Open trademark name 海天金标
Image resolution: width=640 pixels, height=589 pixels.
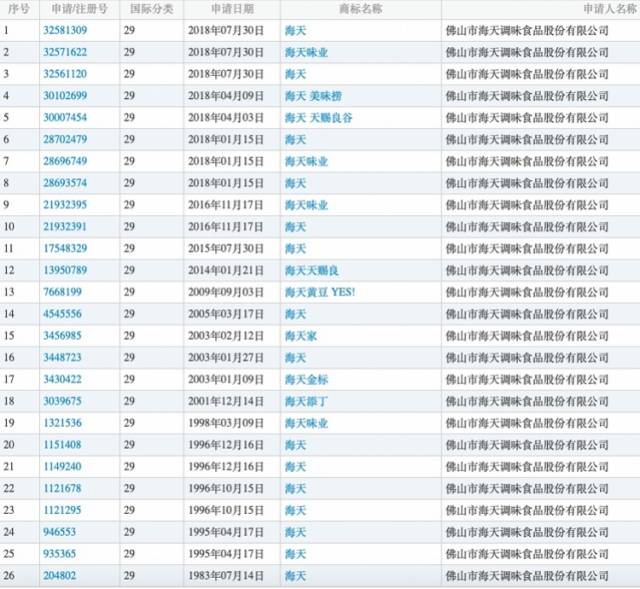pyautogui.click(x=306, y=379)
